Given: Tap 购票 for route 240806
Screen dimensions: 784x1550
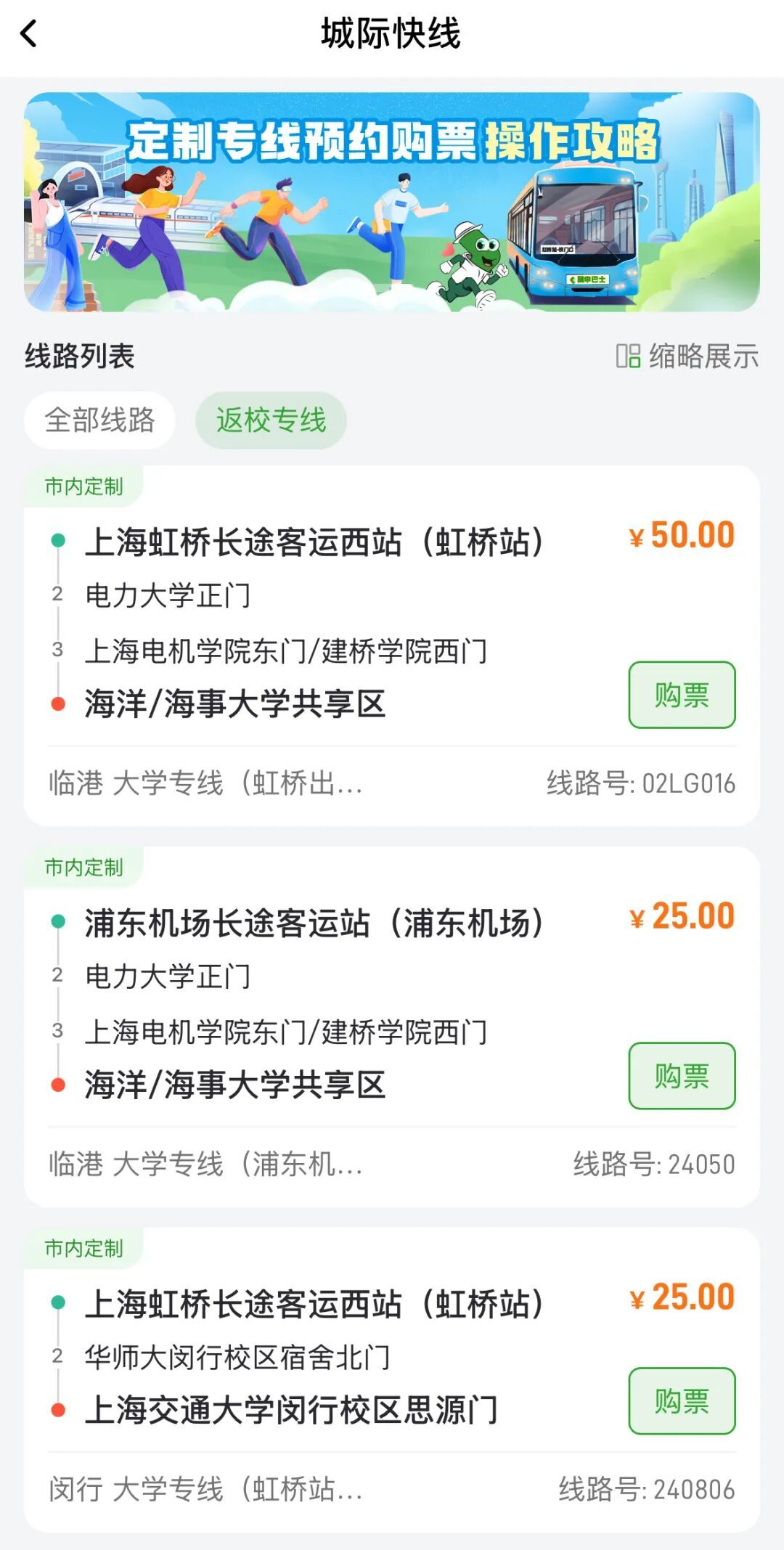Looking at the screenshot, I should (x=682, y=1401).
